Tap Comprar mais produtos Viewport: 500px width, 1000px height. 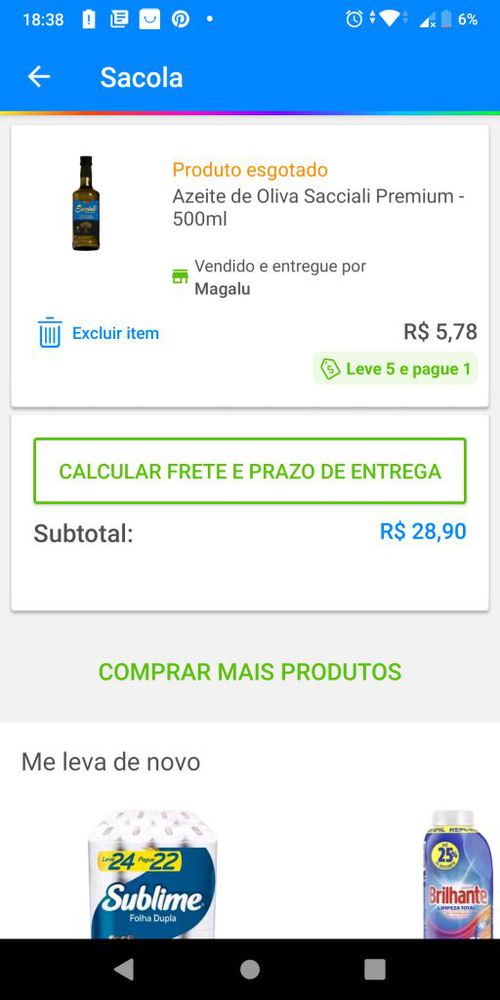[250, 672]
